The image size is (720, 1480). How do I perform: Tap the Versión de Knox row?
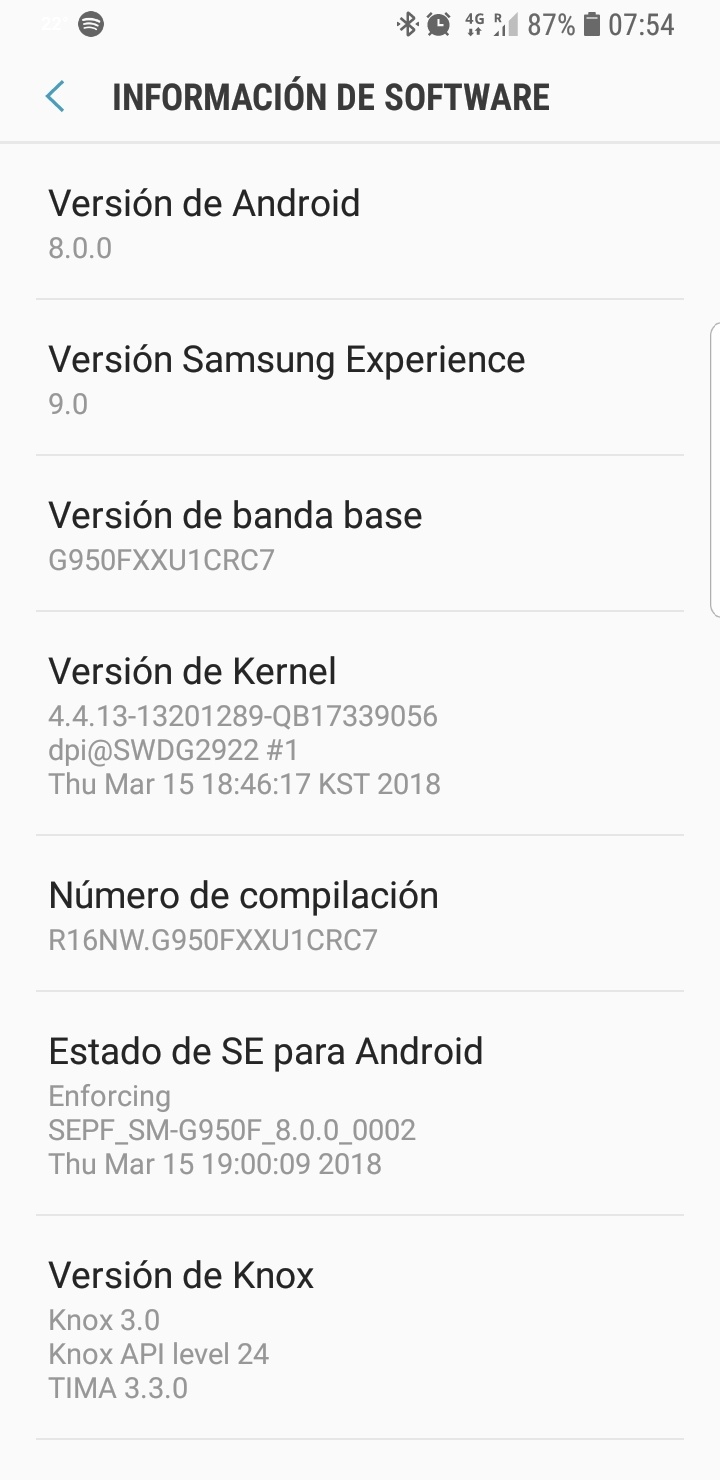point(360,1327)
